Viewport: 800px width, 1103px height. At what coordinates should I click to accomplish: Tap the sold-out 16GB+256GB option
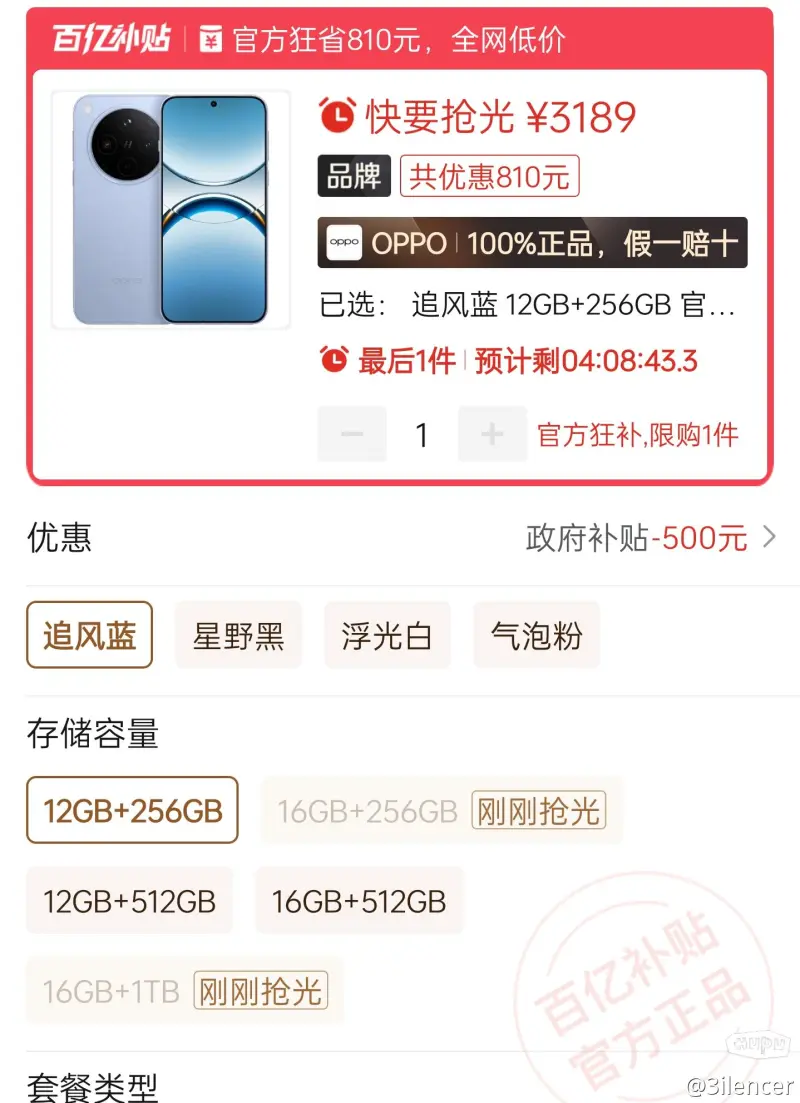[x=441, y=810]
